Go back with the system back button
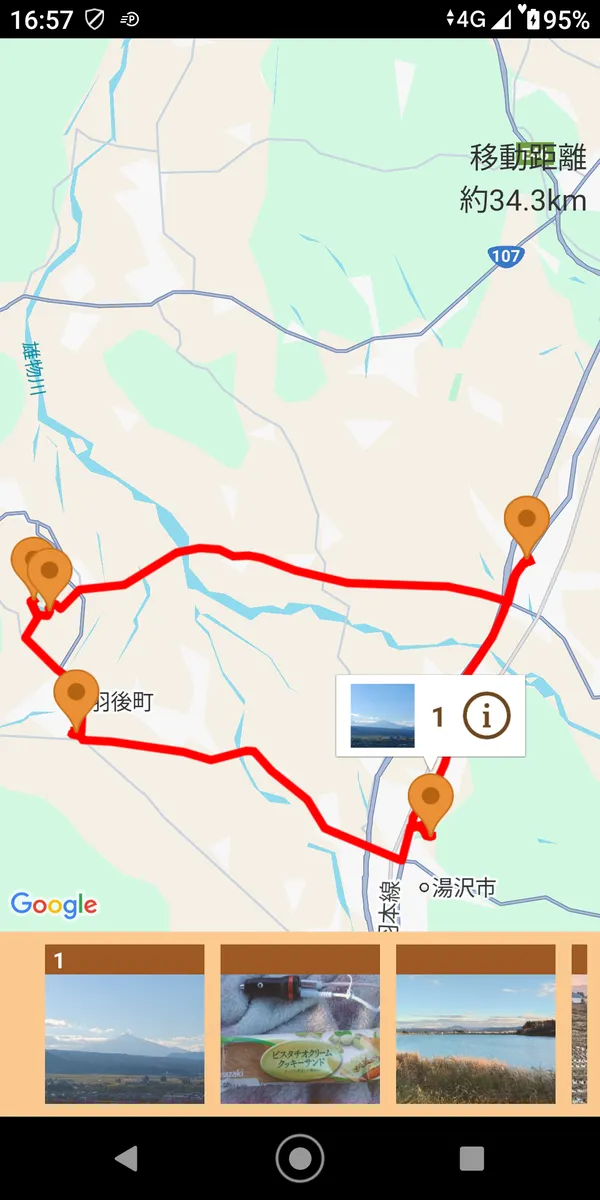 (126, 1158)
